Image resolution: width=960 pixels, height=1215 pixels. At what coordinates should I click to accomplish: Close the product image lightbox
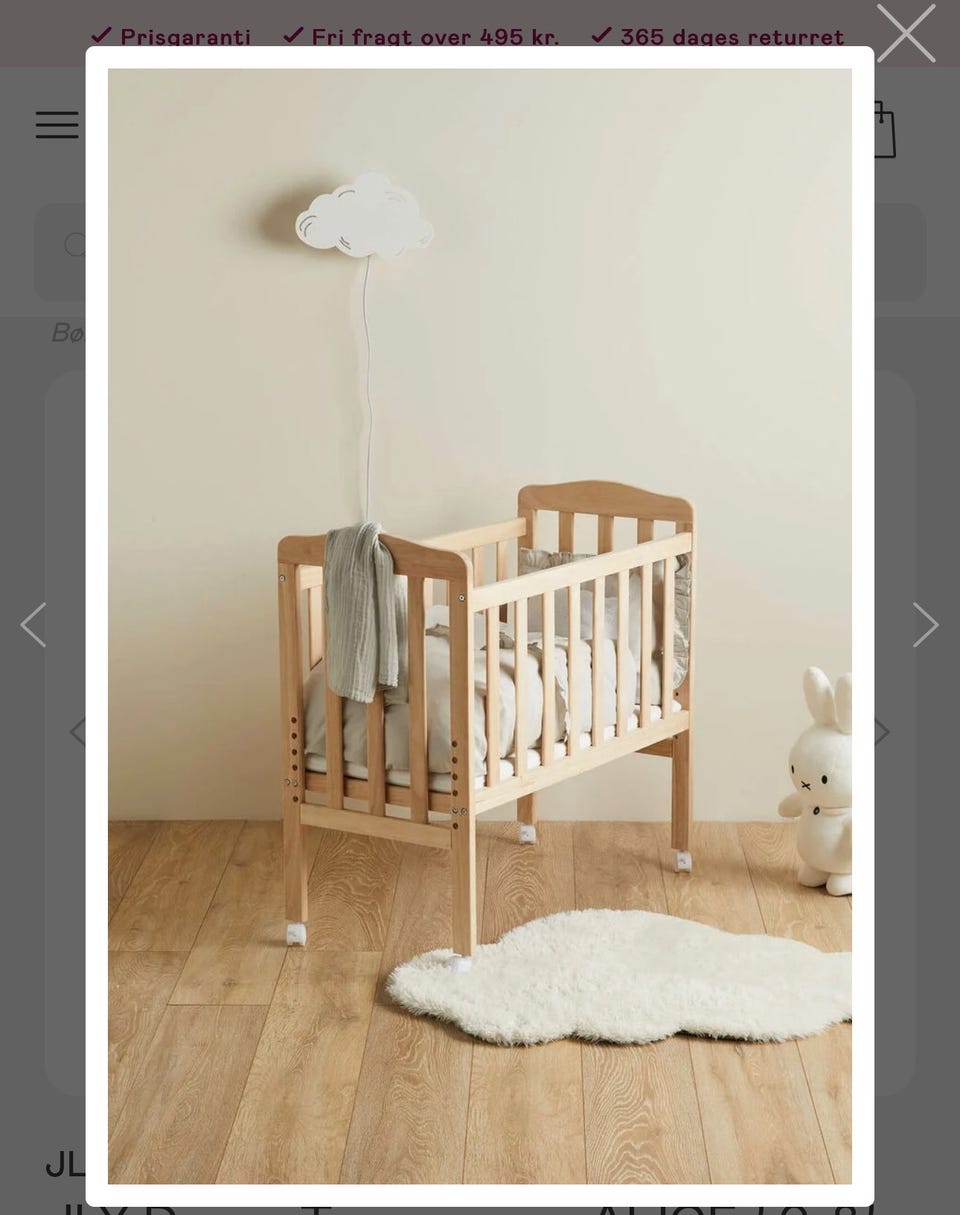tap(905, 34)
